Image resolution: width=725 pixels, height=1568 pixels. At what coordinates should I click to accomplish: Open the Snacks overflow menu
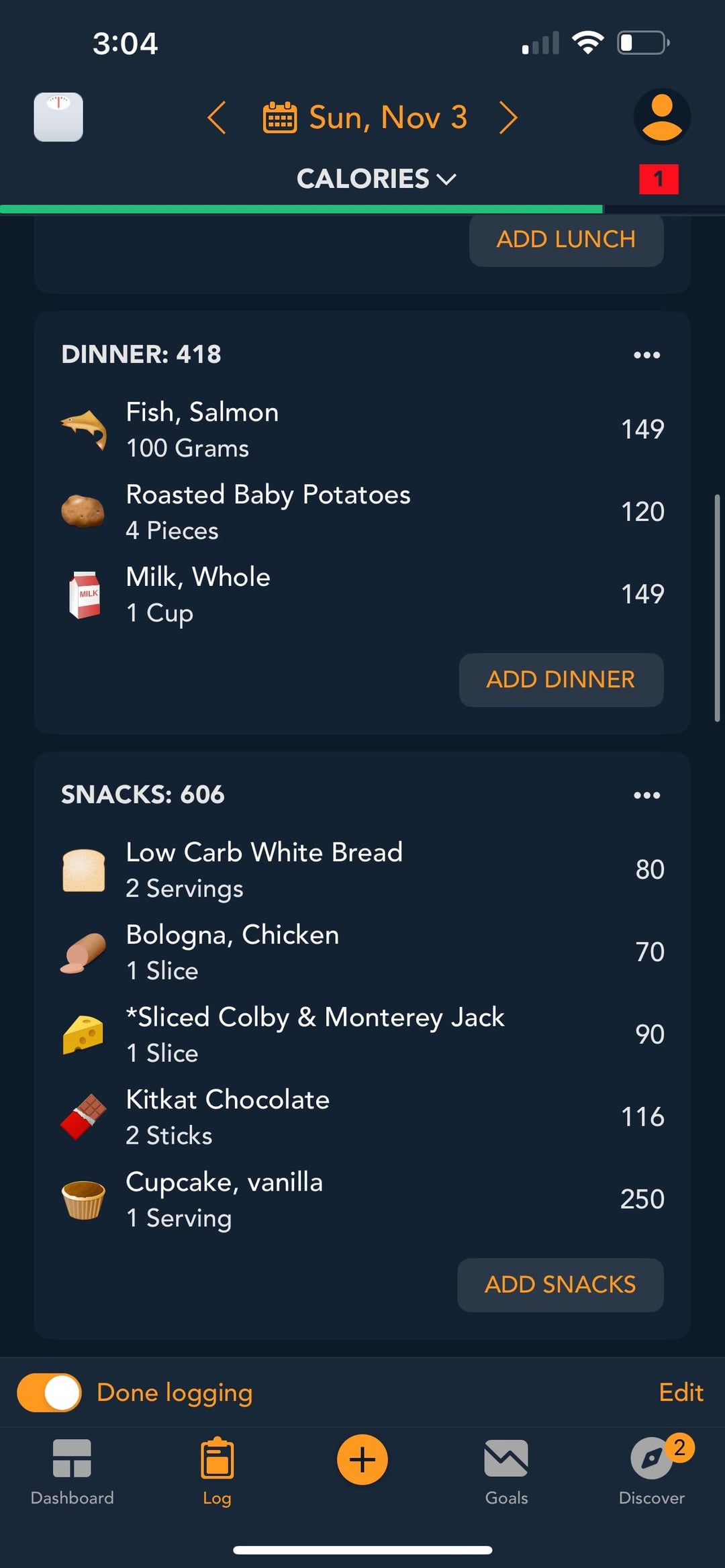click(646, 795)
